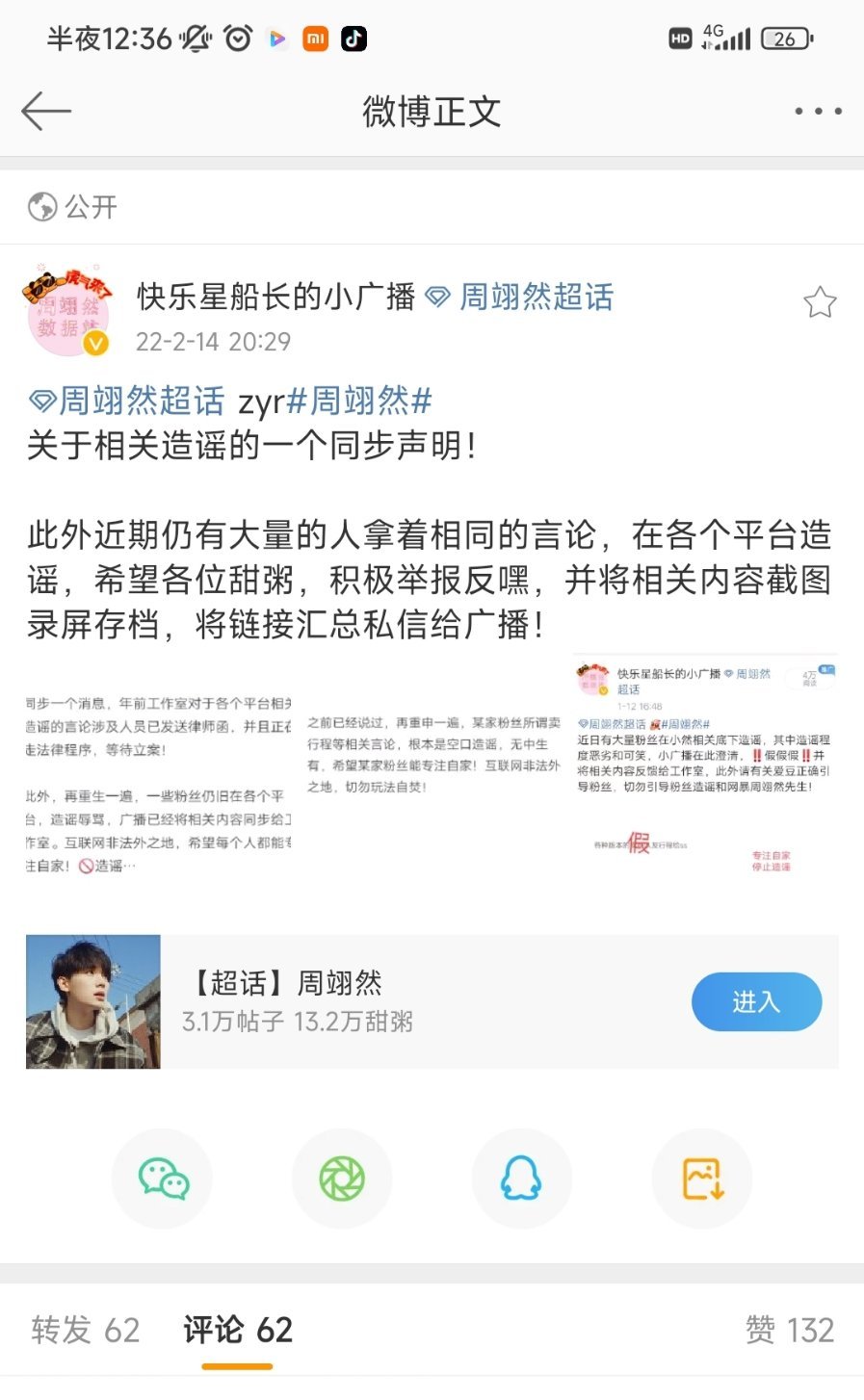Share the post to QQ

tap(521, 1179)
